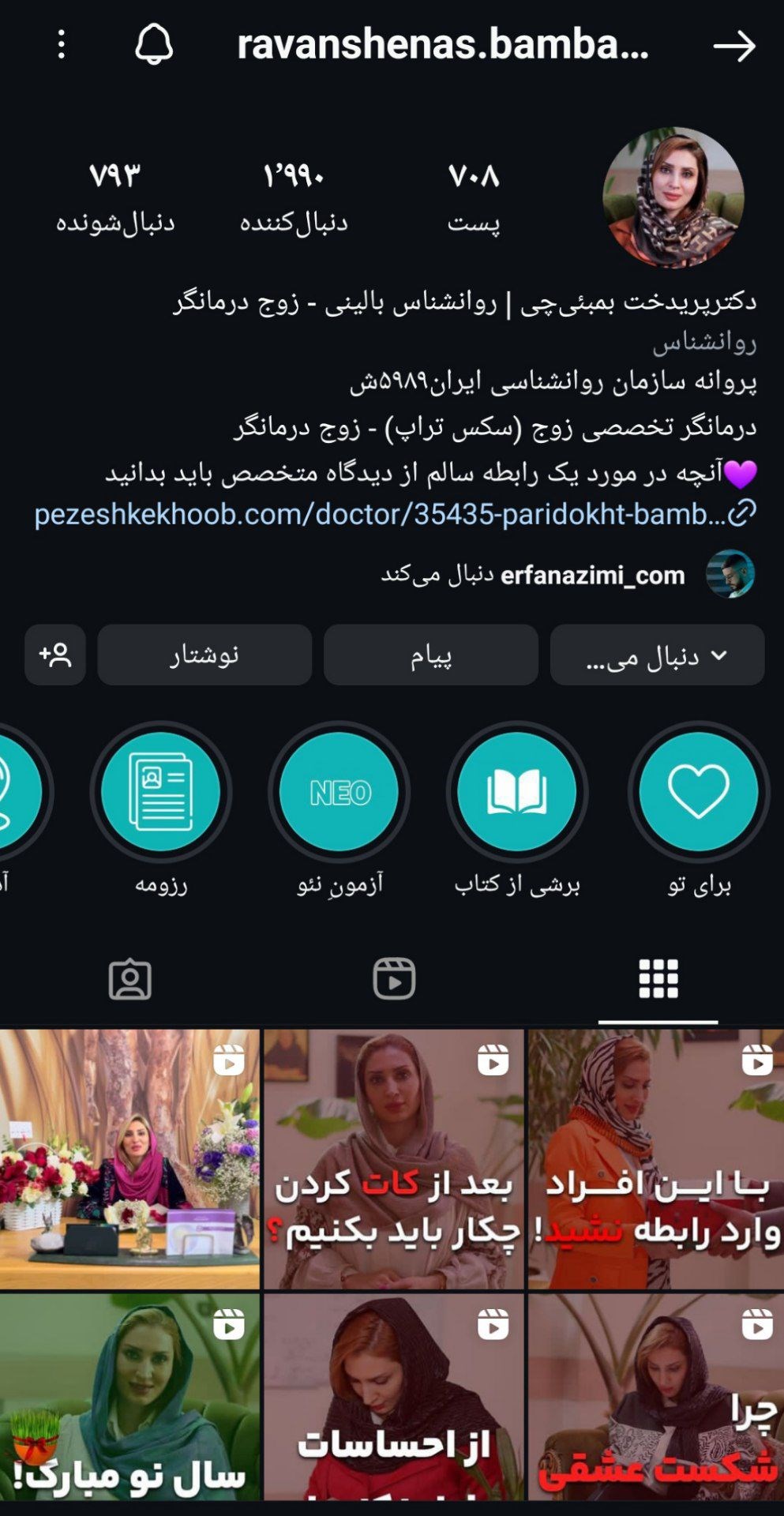This screenshot has width=784, height=1516.
Task: Tap the reel badge on the orange-coat video thumbnail
Action: coord(757,1061)
